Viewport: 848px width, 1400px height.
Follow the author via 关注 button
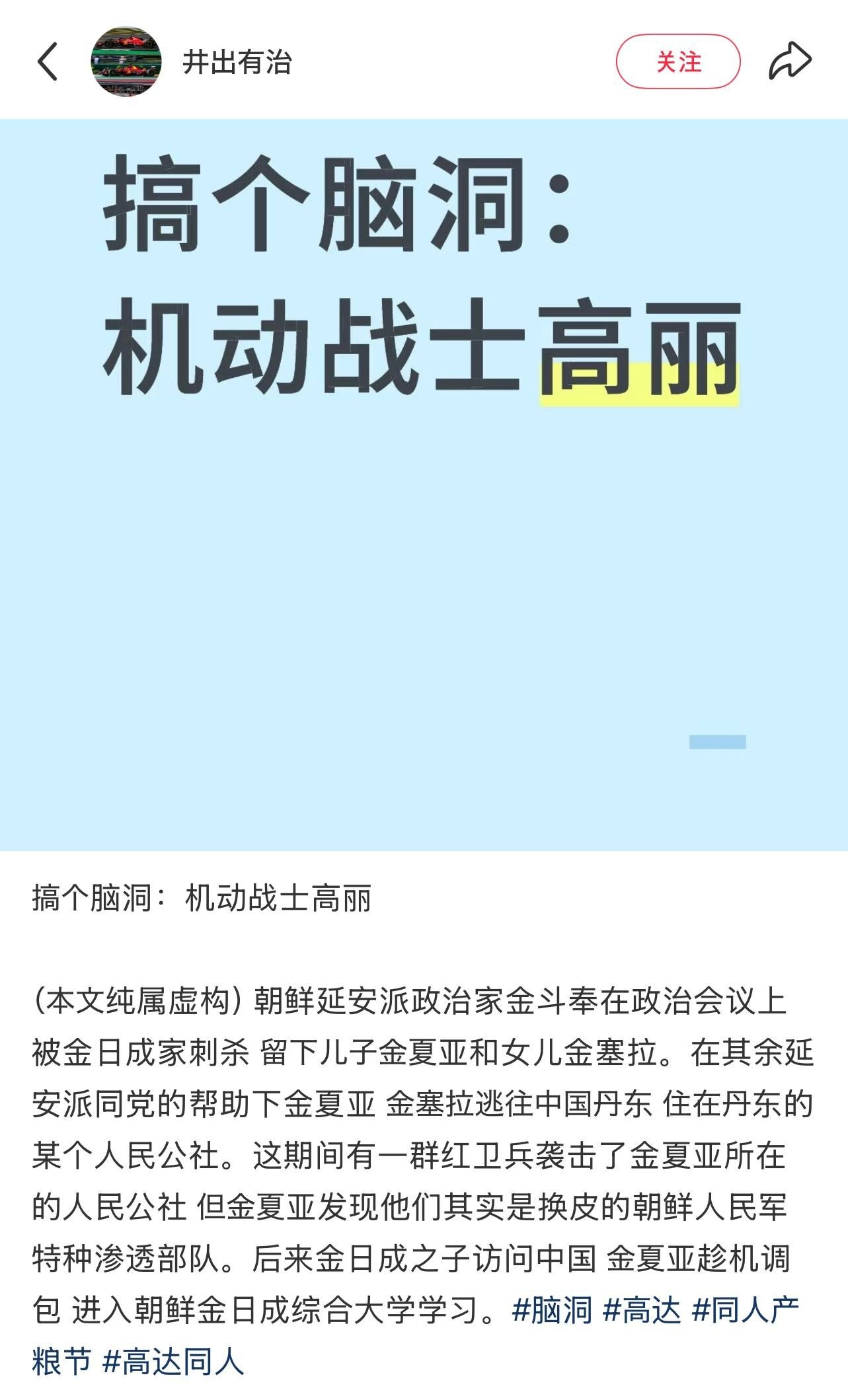tap(678, 62)
